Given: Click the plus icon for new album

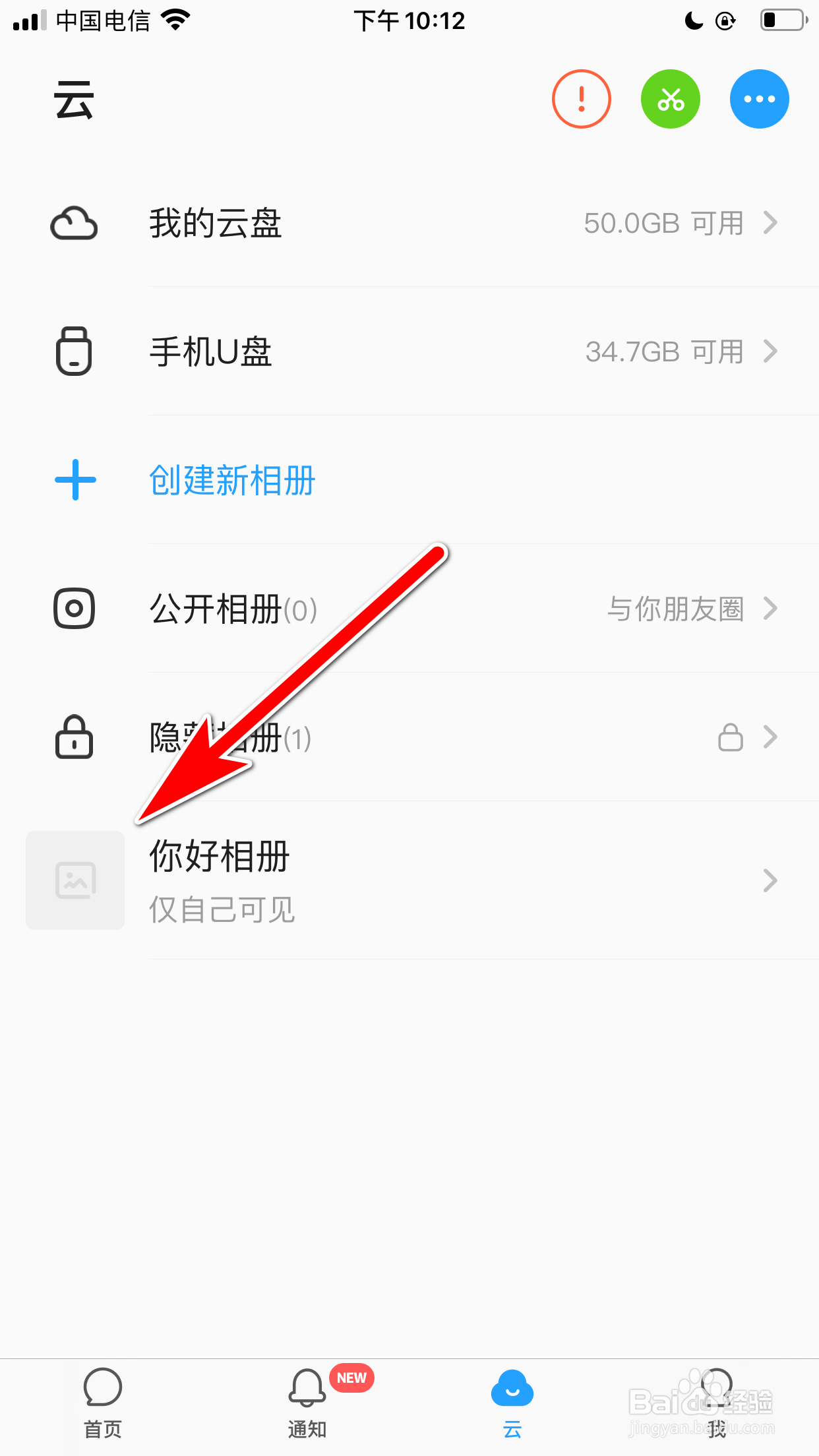Looking at the screenshot, I should tap(75, 480).
